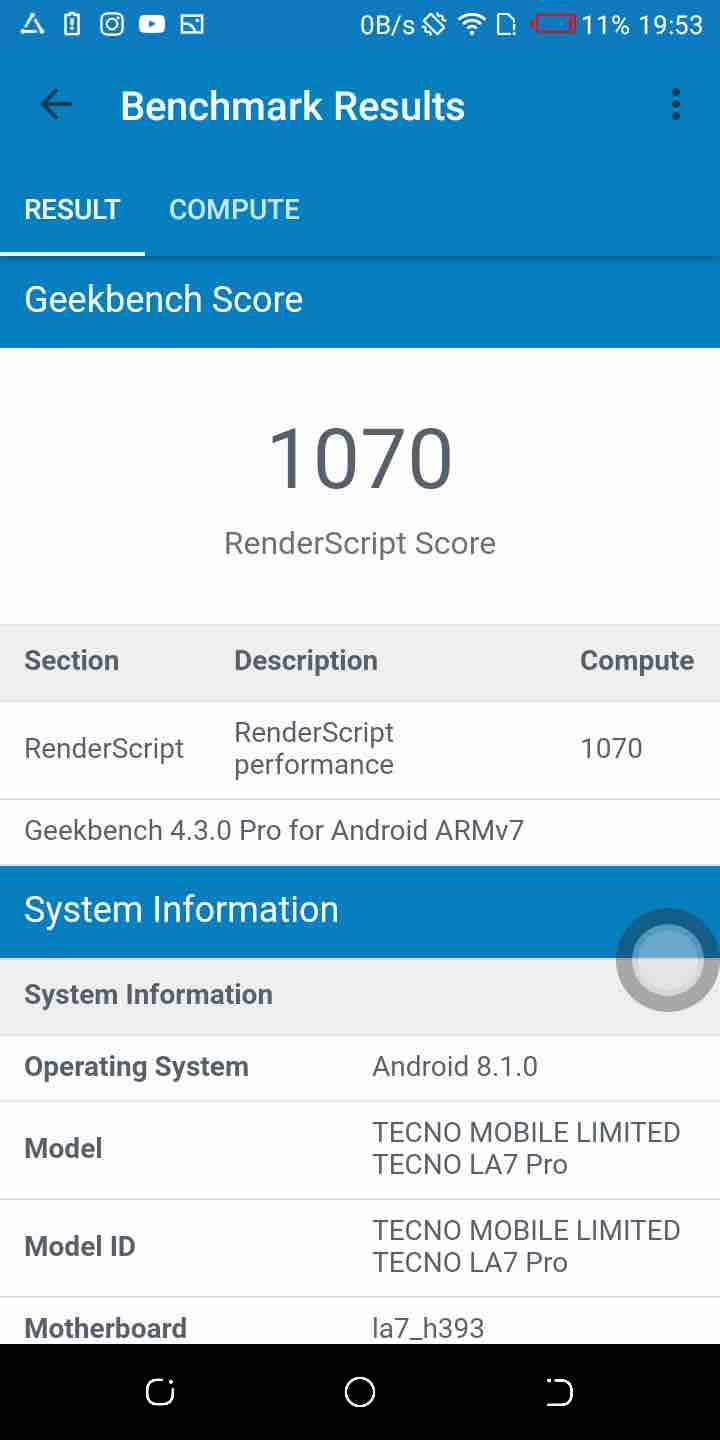Viewport: 720px width, 1440px height.
Task: Open the overflow menu
Action: [x=676, y=105]
